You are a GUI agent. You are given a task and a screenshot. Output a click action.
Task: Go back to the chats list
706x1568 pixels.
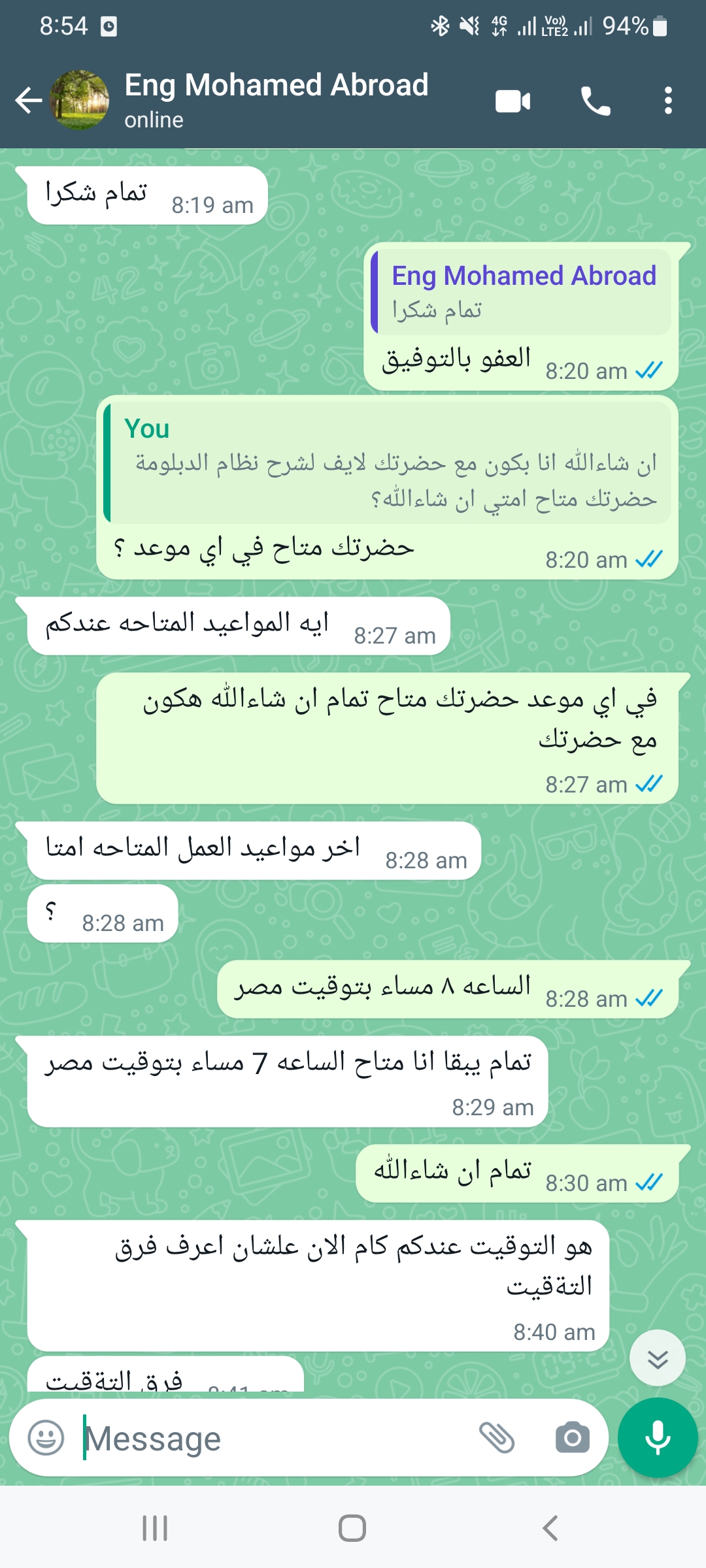(29, 101)
